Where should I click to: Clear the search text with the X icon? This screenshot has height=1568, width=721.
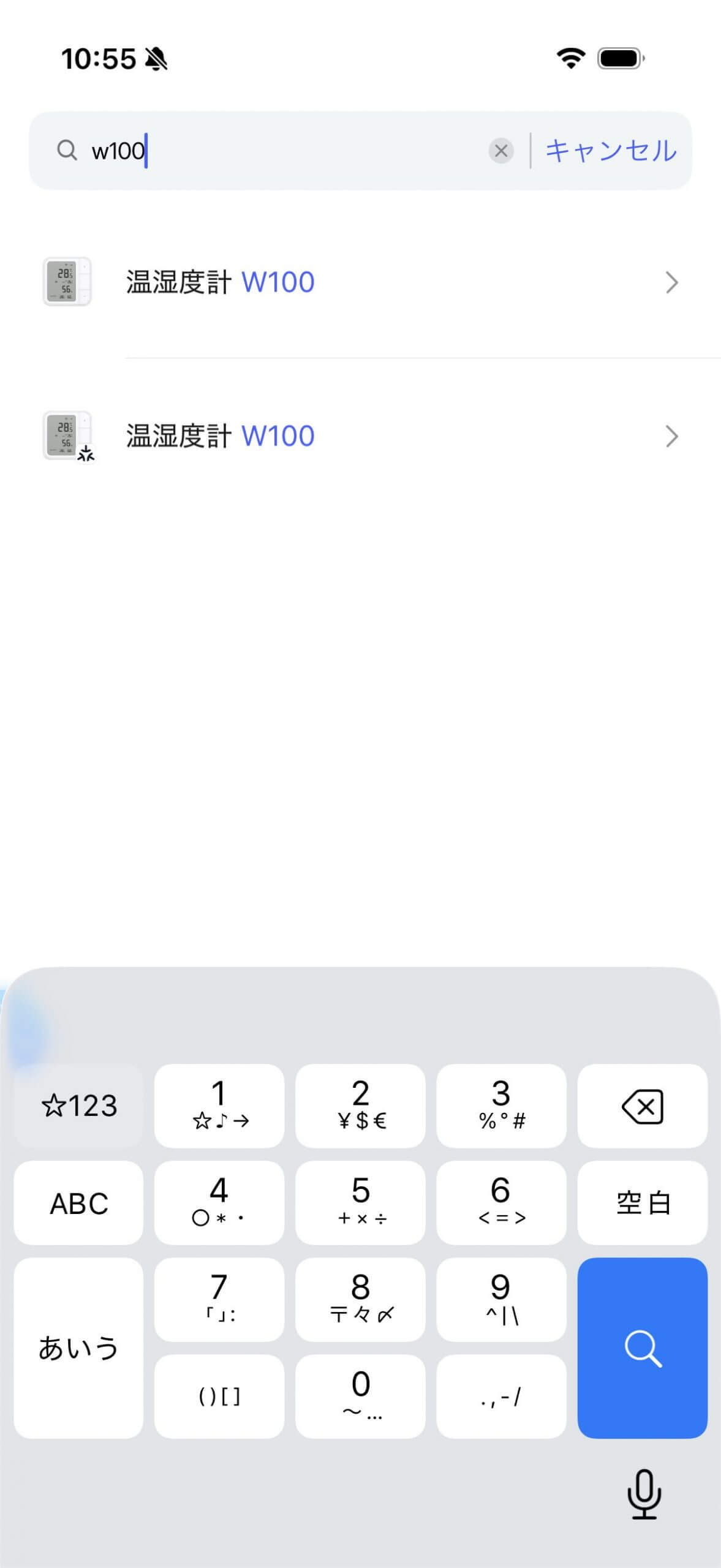(x=501, y=151)
